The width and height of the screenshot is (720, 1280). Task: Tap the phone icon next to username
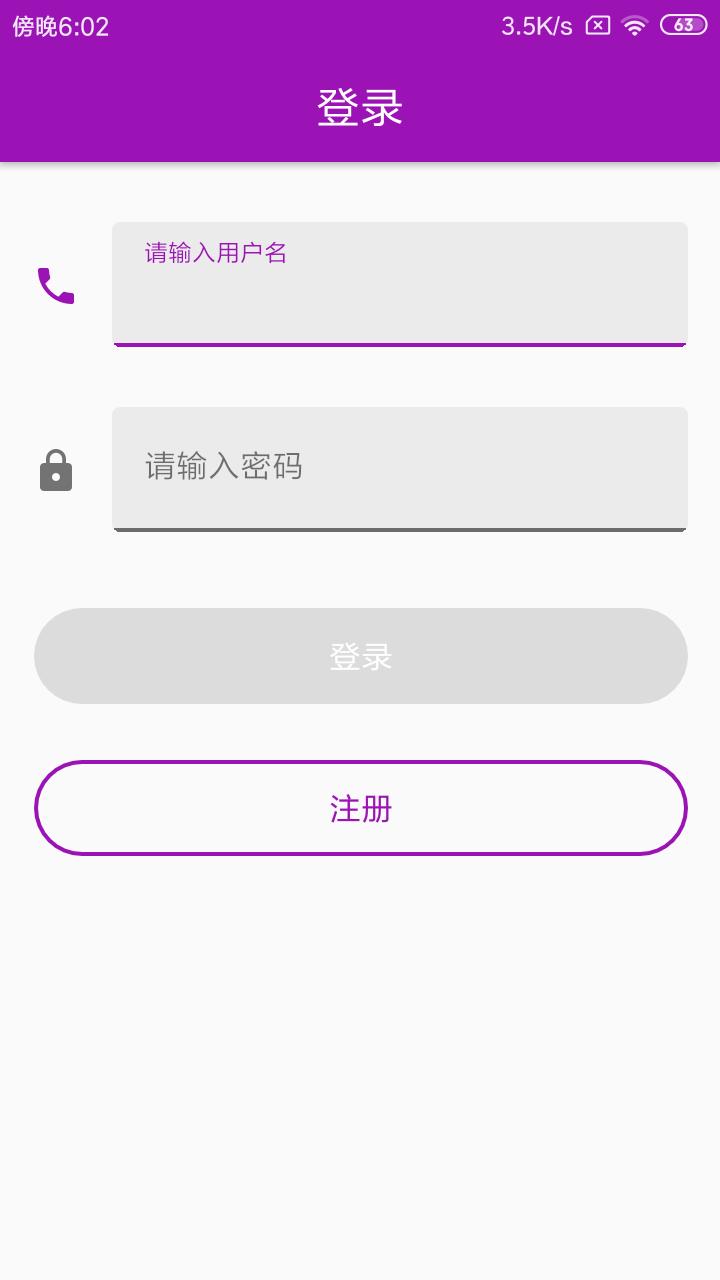[x=56, y=286]
